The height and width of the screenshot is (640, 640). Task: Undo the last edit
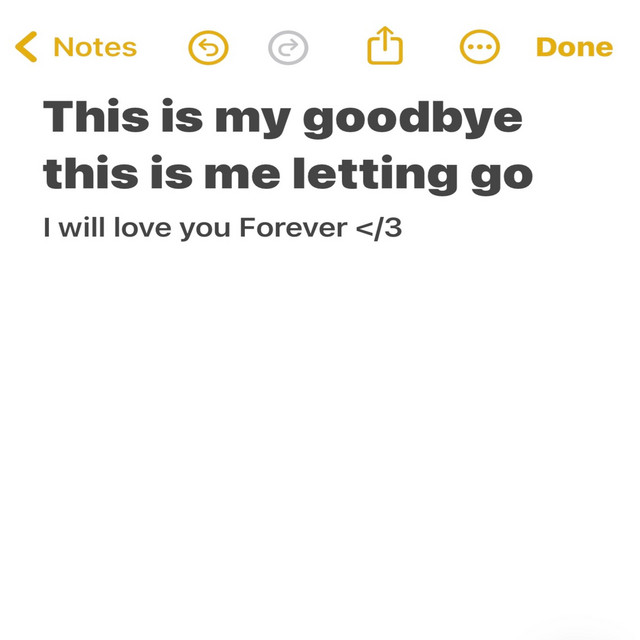tap(208, 47)
